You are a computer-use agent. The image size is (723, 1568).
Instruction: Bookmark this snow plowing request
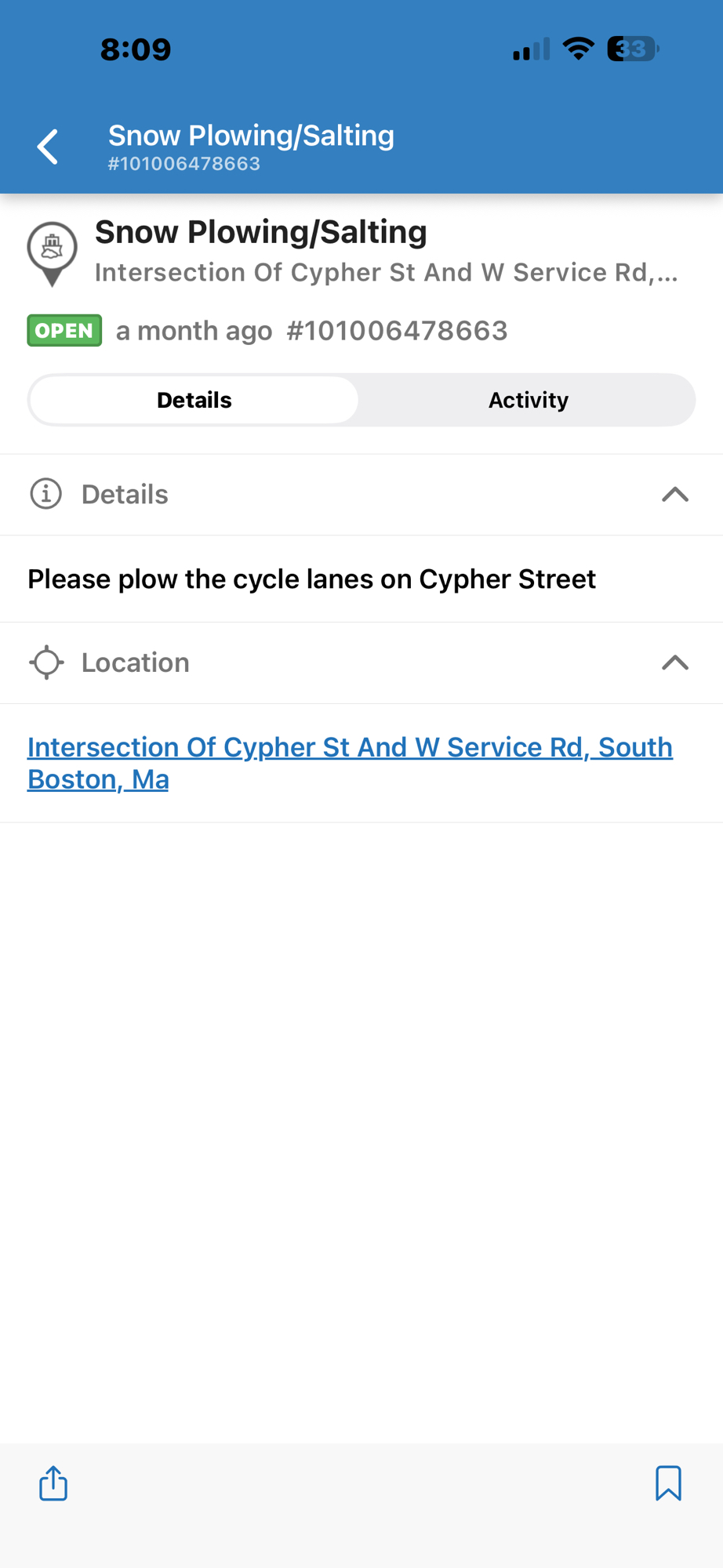[668, 1483]
